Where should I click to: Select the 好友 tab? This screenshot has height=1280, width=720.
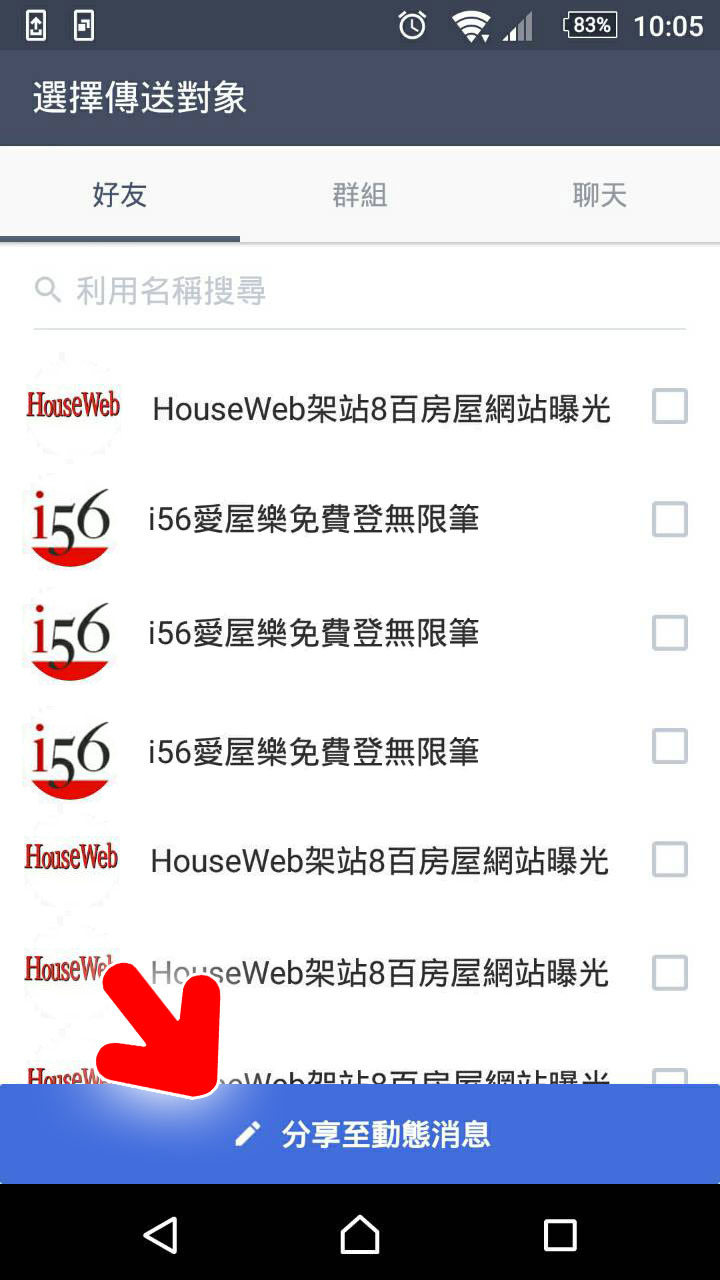pyautogui.click(x=120, y=195)
